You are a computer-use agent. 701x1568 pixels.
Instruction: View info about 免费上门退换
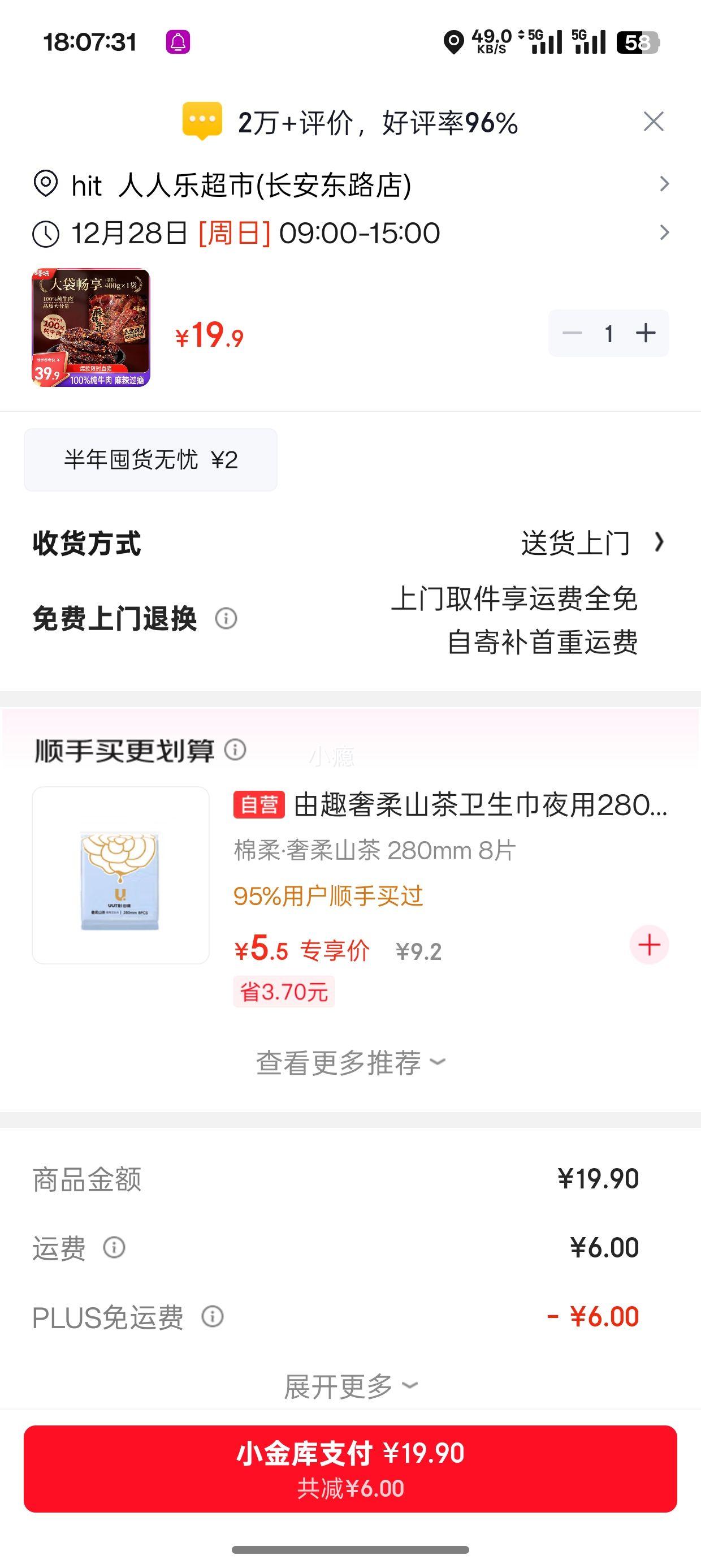pos(226,619)
